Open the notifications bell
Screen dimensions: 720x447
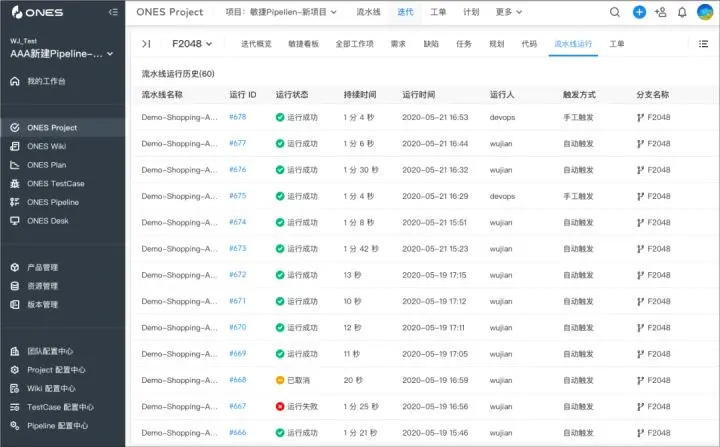pyautogui.click(x=682, y=12)
